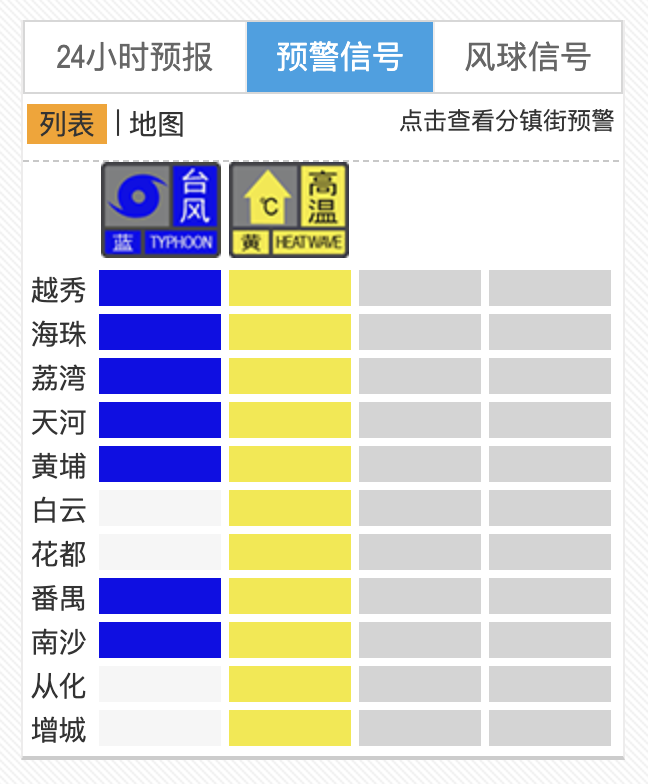Select the 预警信号 tab

pyautogui.click(x=340, y=57)
